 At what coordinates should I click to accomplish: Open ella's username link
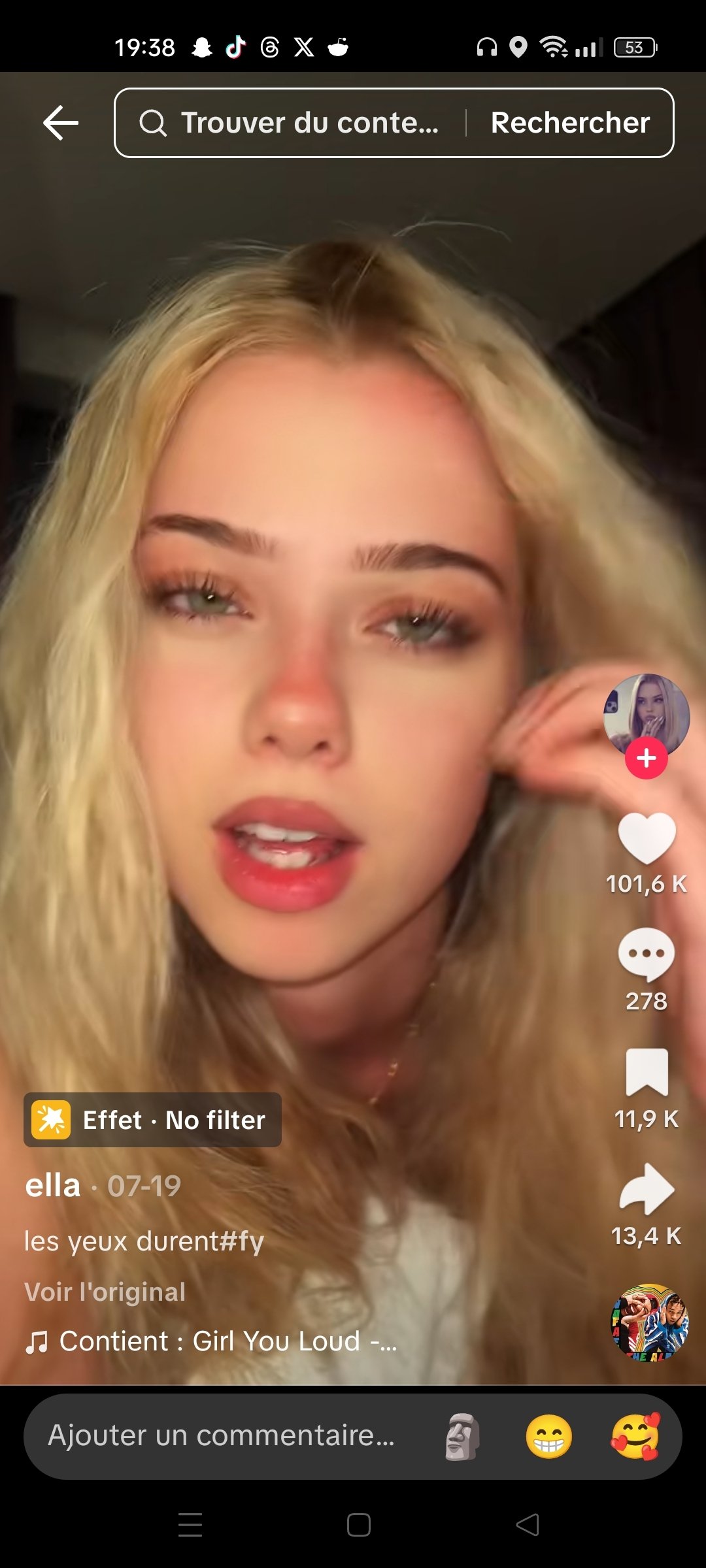53,1185
